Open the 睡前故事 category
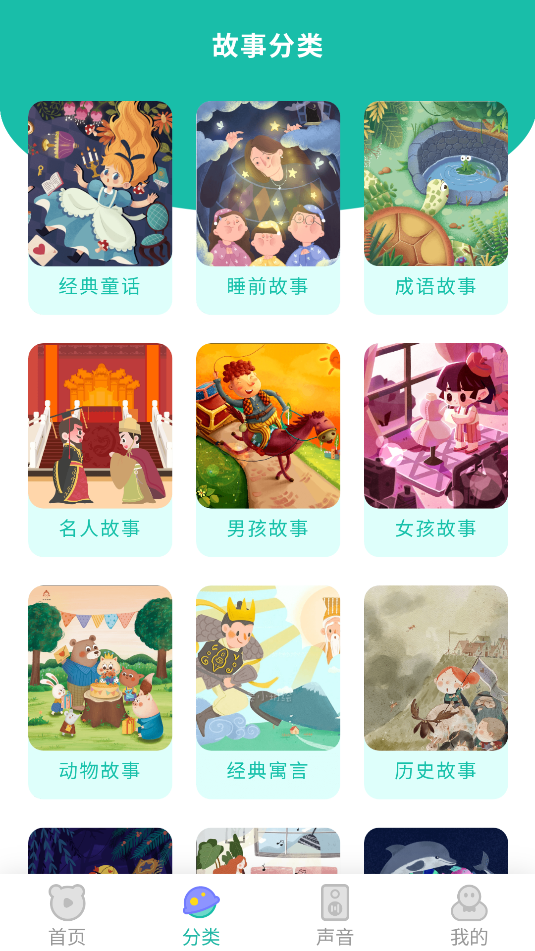The height and width of the screenshot is (951, 535). coord(268,207)
